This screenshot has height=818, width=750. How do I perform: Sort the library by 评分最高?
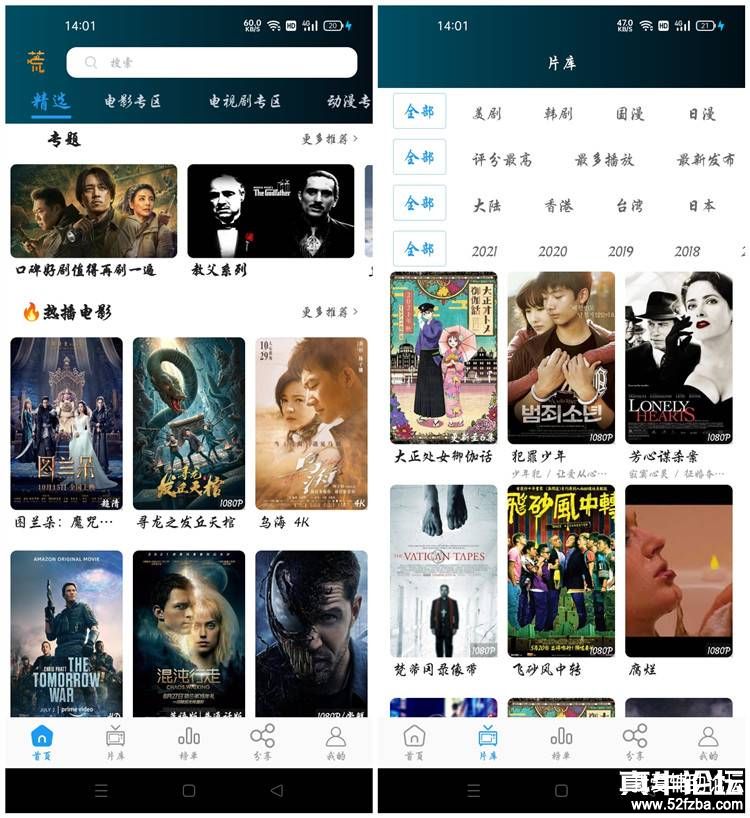pyautogui.click(x=502, y=159)
